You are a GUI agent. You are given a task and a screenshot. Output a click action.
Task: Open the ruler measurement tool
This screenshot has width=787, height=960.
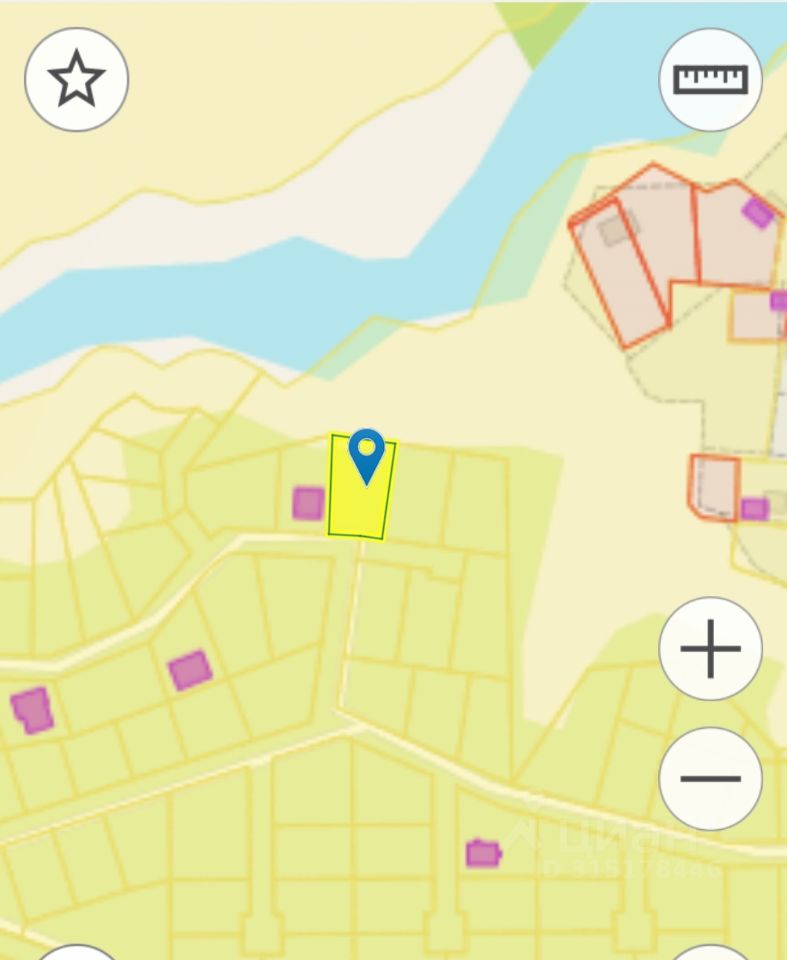[710, 79]
